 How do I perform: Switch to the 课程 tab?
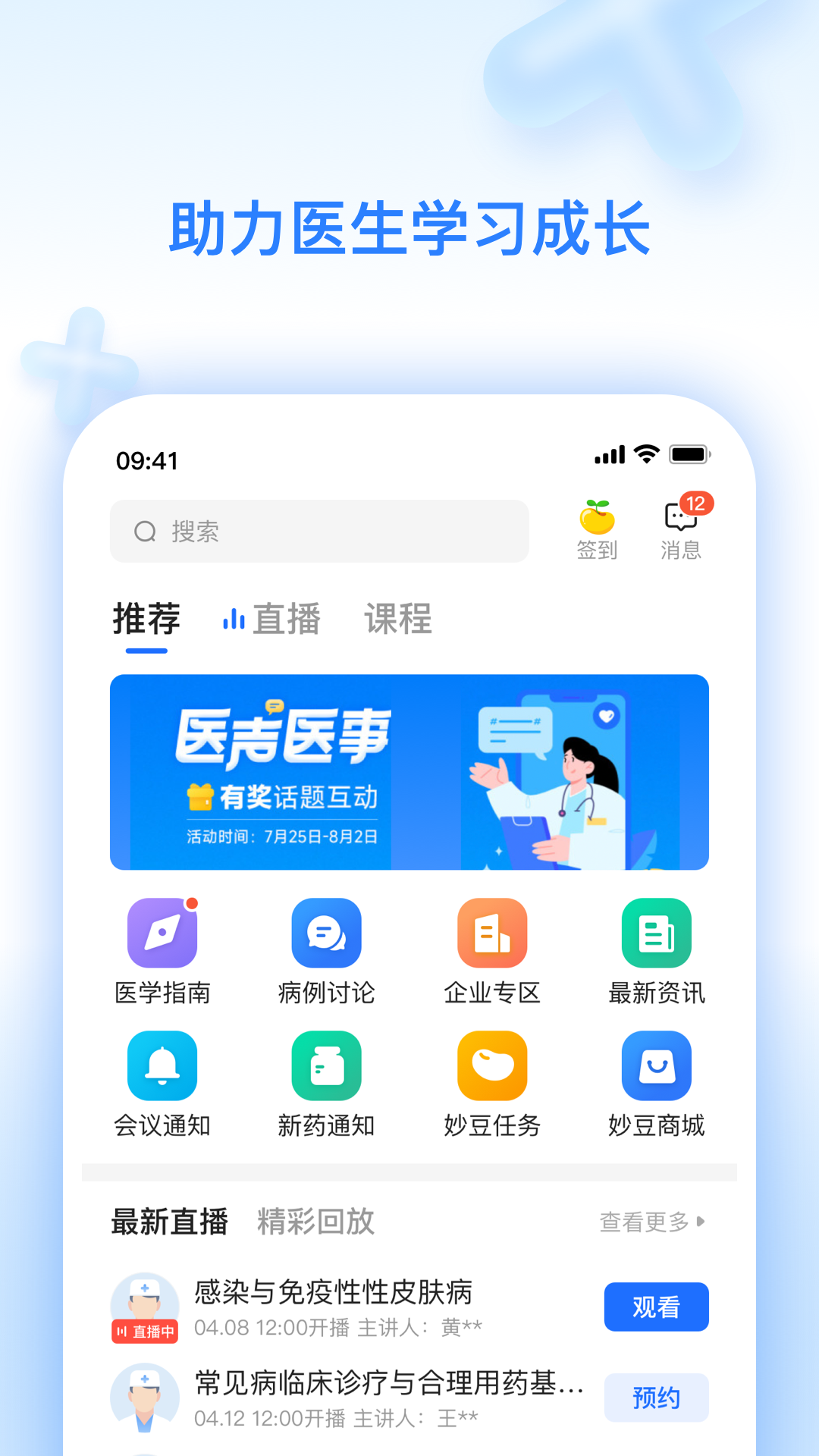400,619
